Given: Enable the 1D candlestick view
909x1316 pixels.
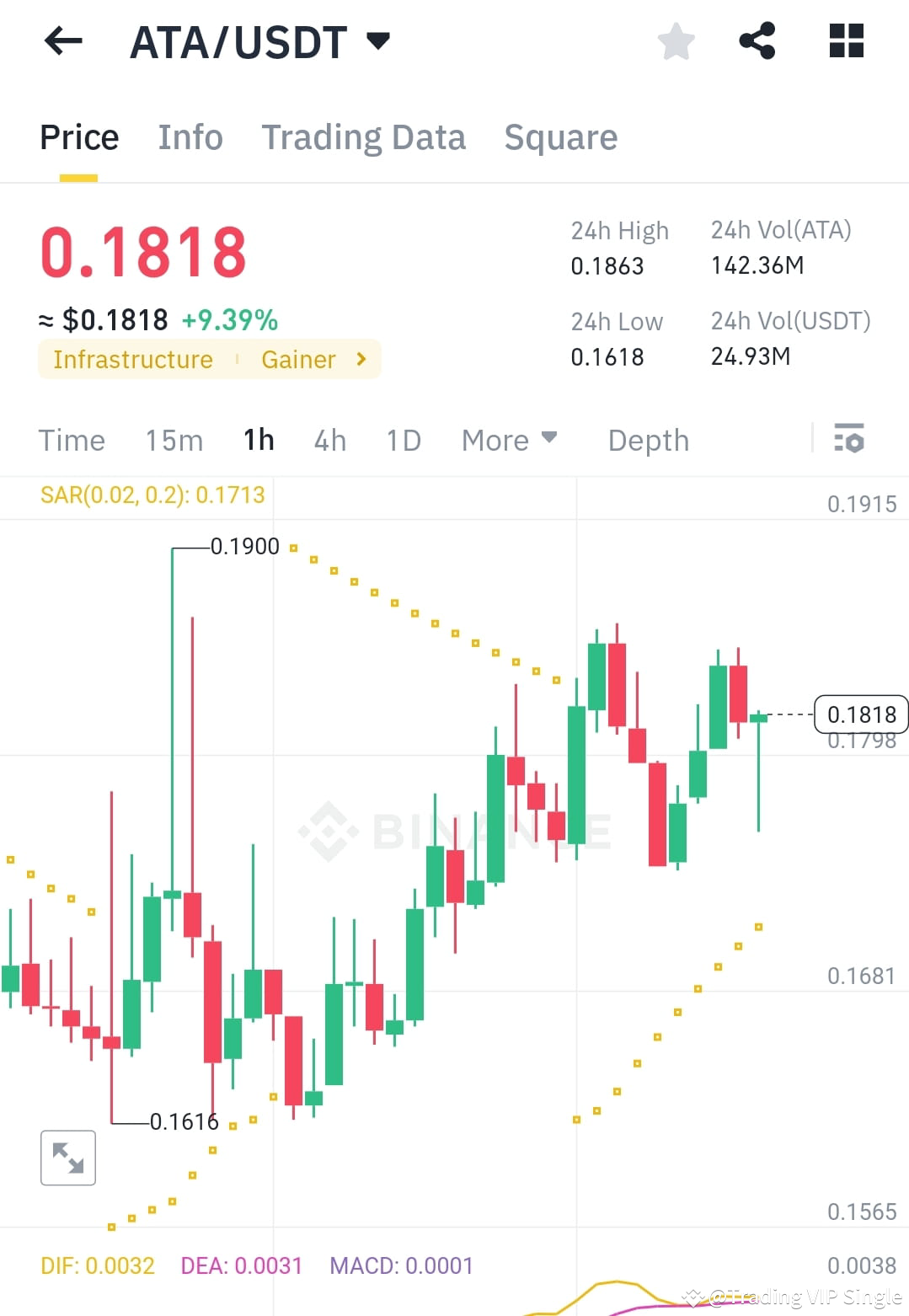Looking at the screenshot, I should click(x=403, y=439).
